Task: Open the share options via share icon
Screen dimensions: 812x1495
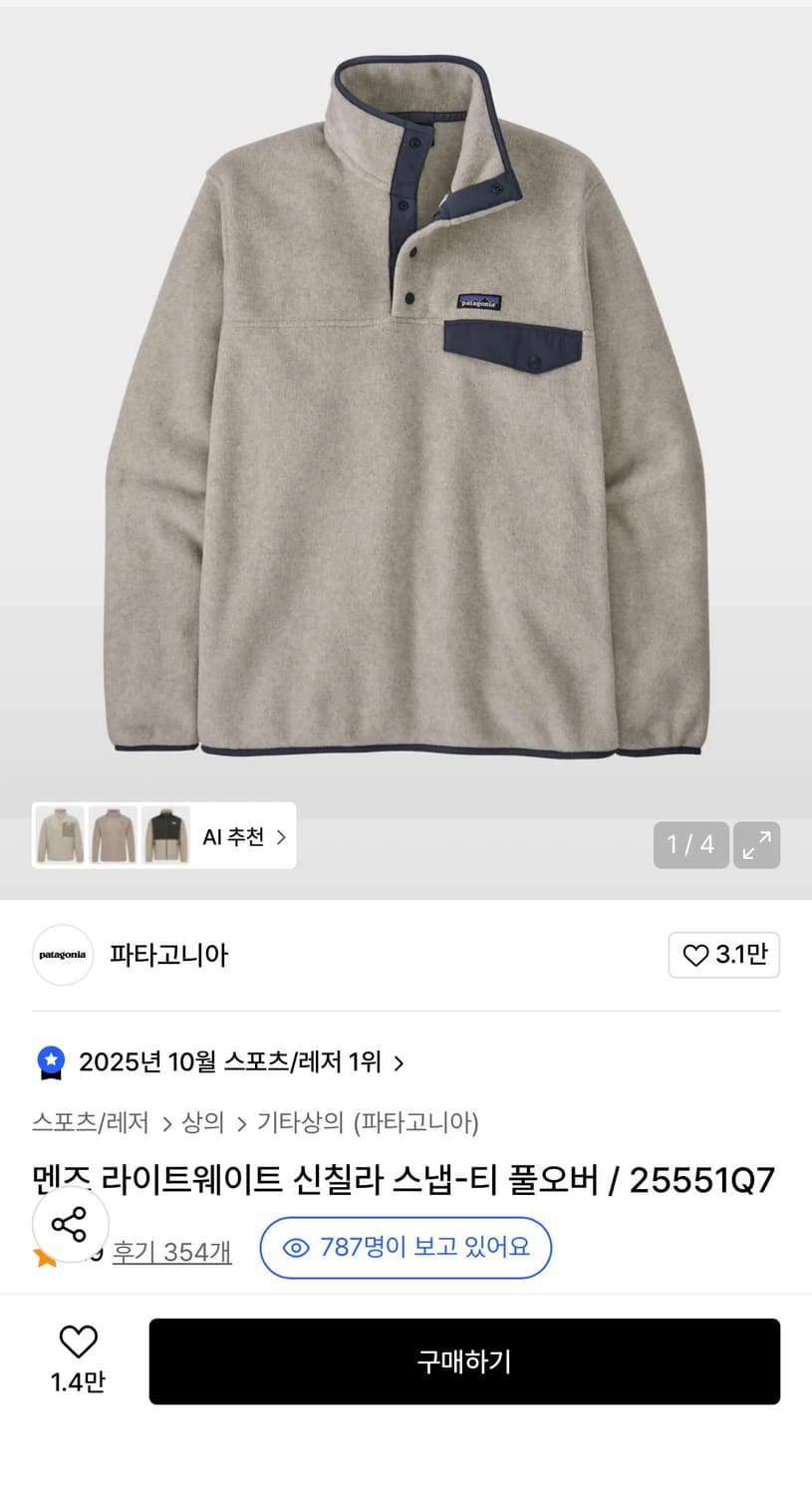Action: click(70, 1225)
